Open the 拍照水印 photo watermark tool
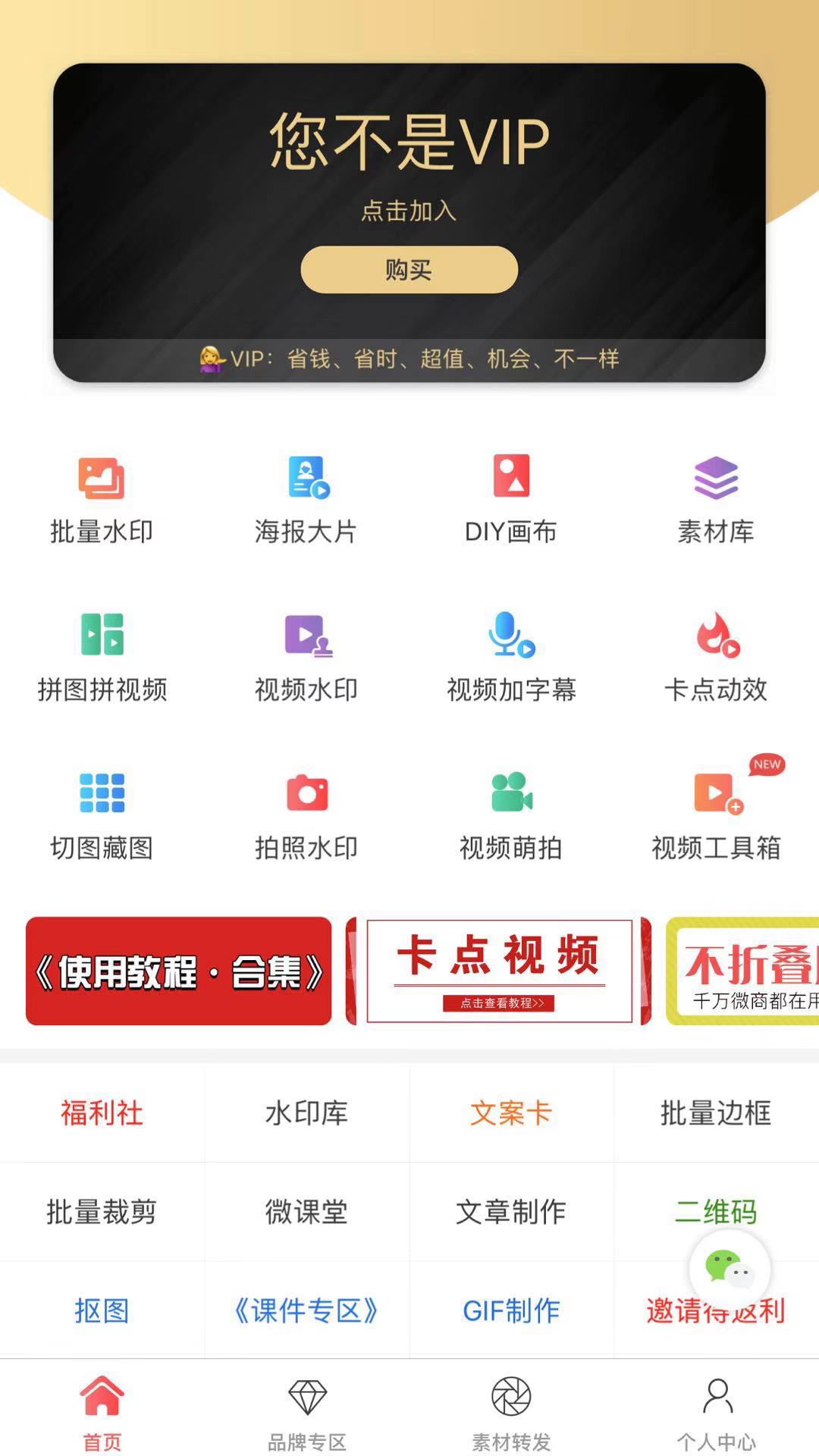Viewport: 819px width, 1456px height. click(x=306, y=817)
